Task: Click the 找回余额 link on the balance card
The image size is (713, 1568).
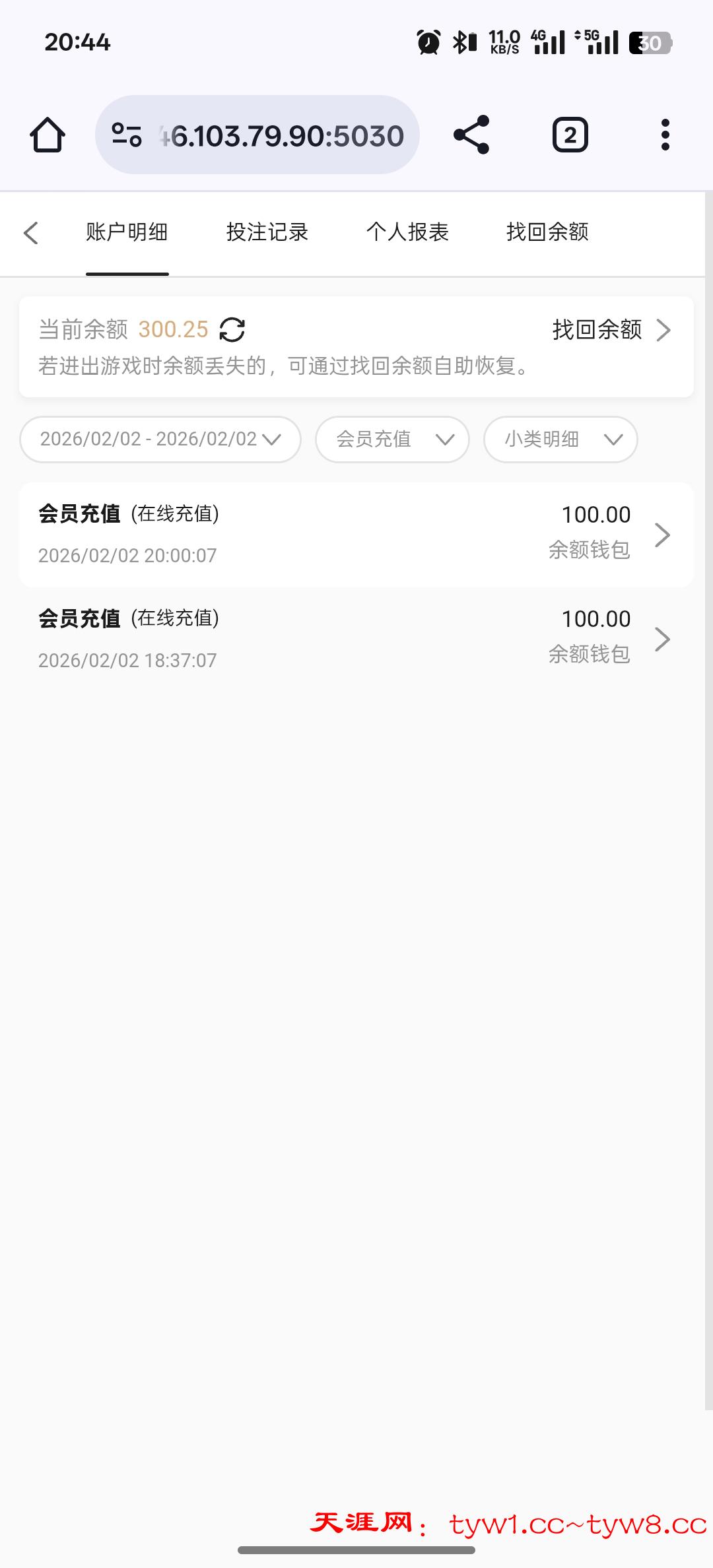Action: (596, 330)
